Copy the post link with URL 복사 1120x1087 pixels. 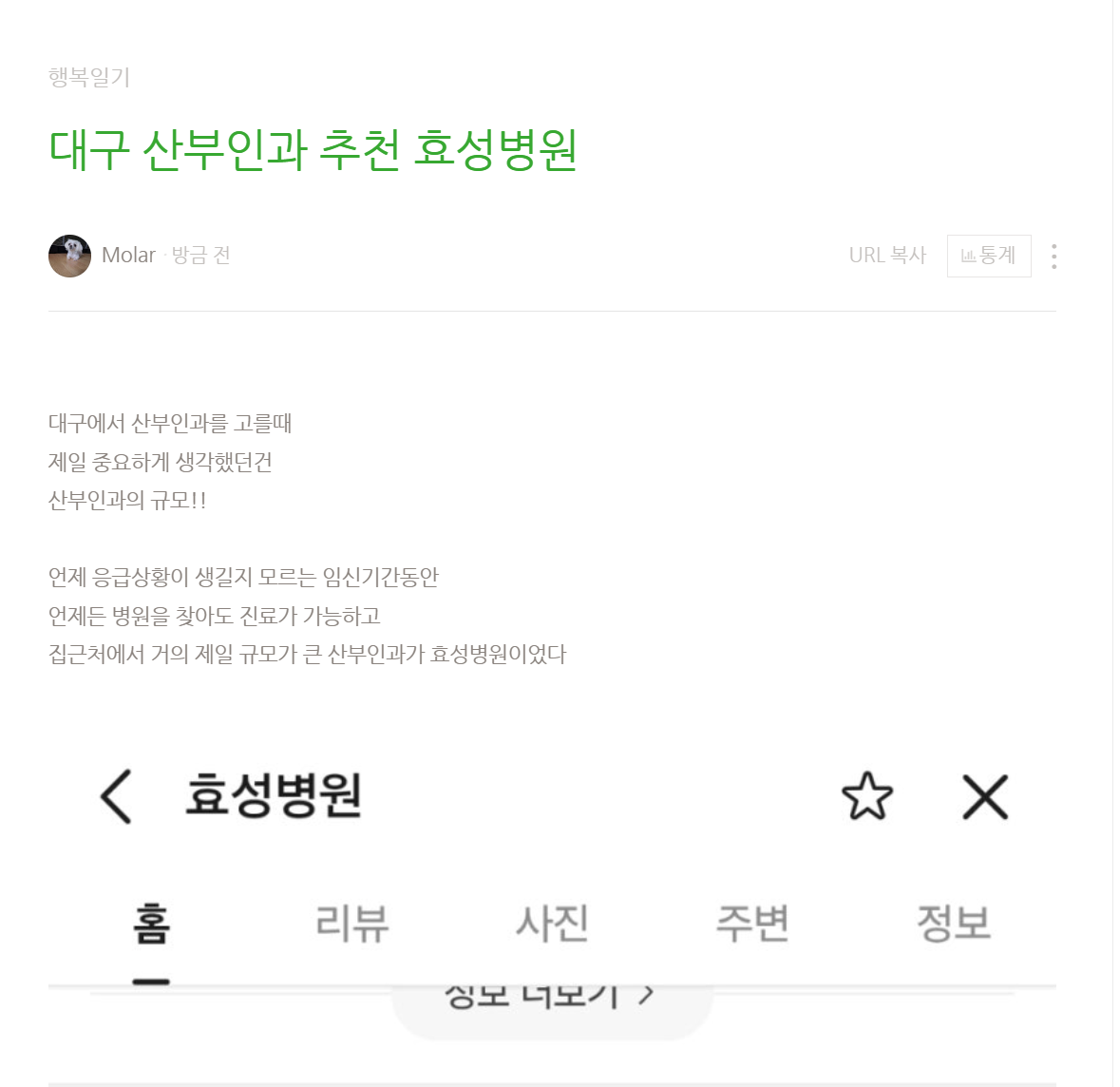pos(887,256)
